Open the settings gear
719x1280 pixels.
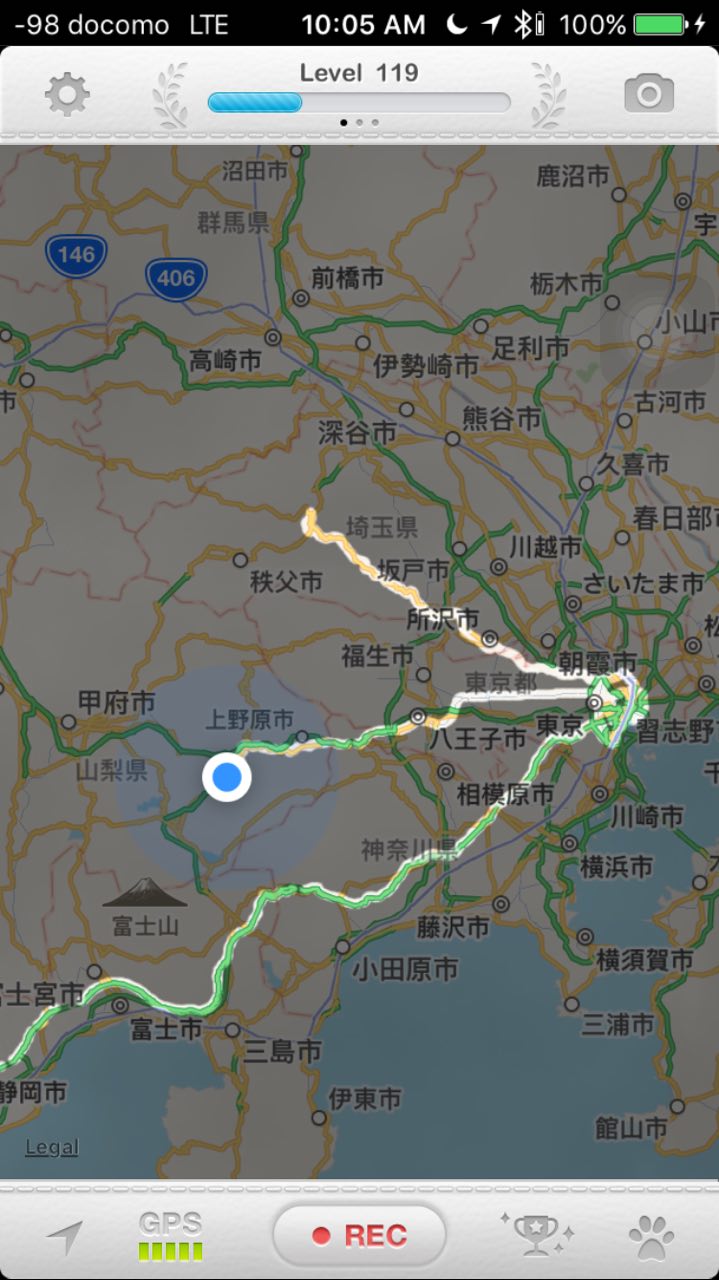pos(68,95)
